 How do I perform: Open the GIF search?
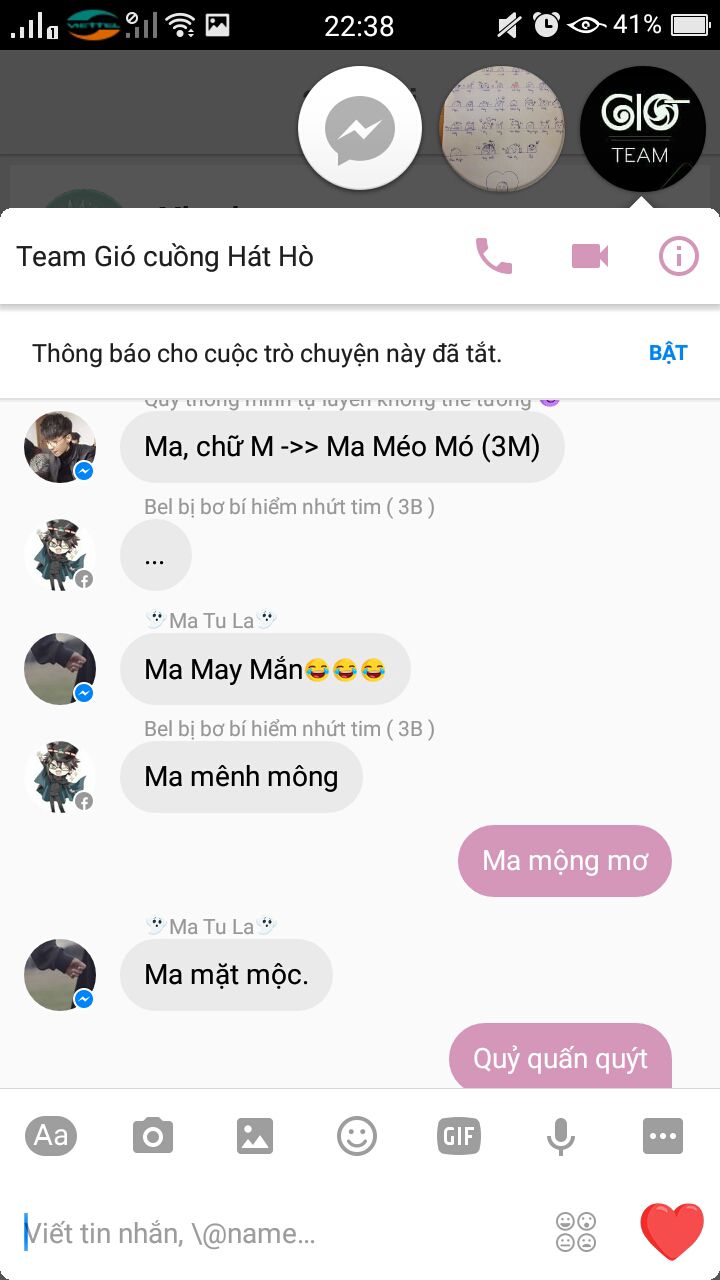point(459,1136)
